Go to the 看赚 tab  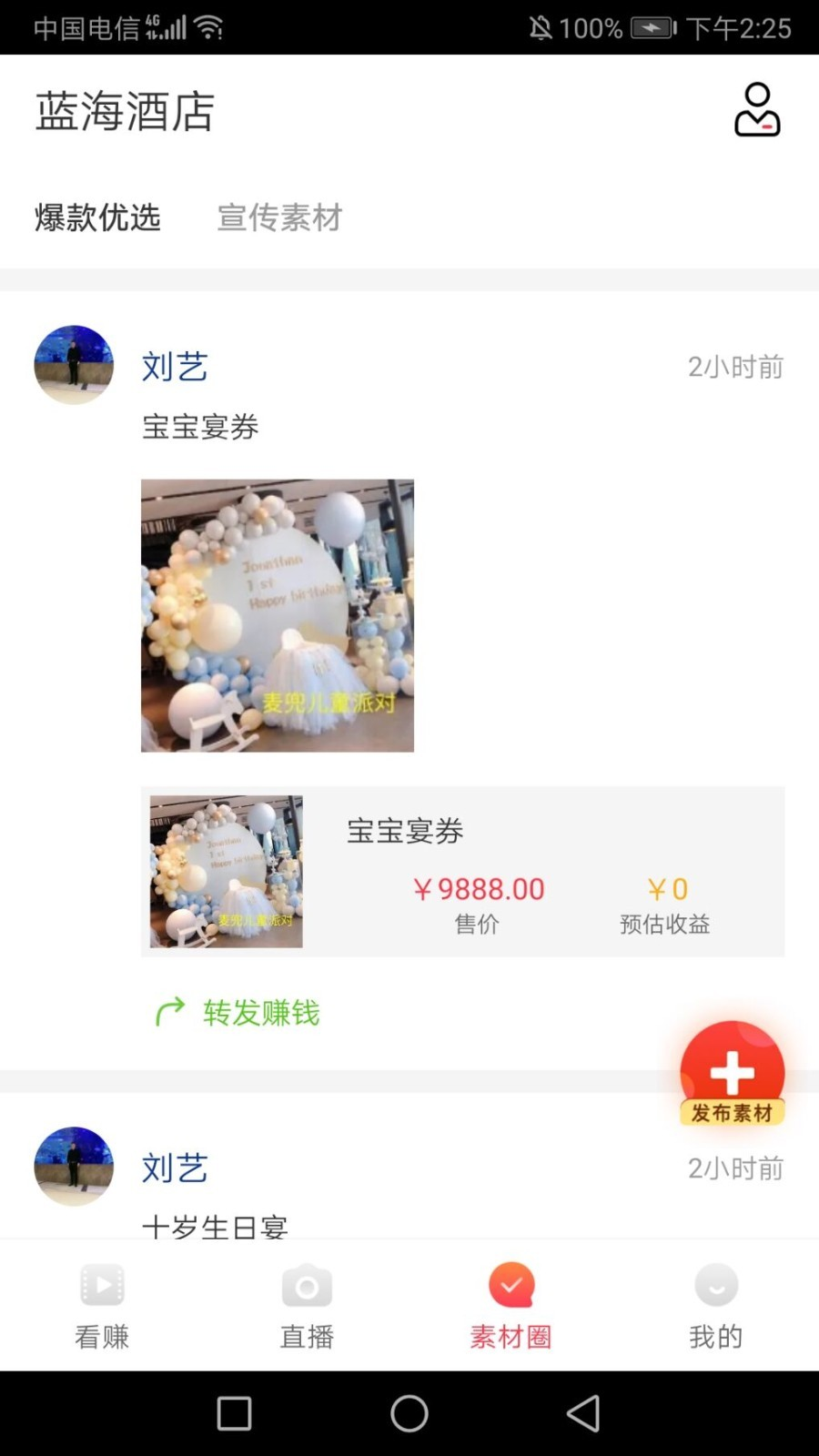click(x=102, y=1305)
